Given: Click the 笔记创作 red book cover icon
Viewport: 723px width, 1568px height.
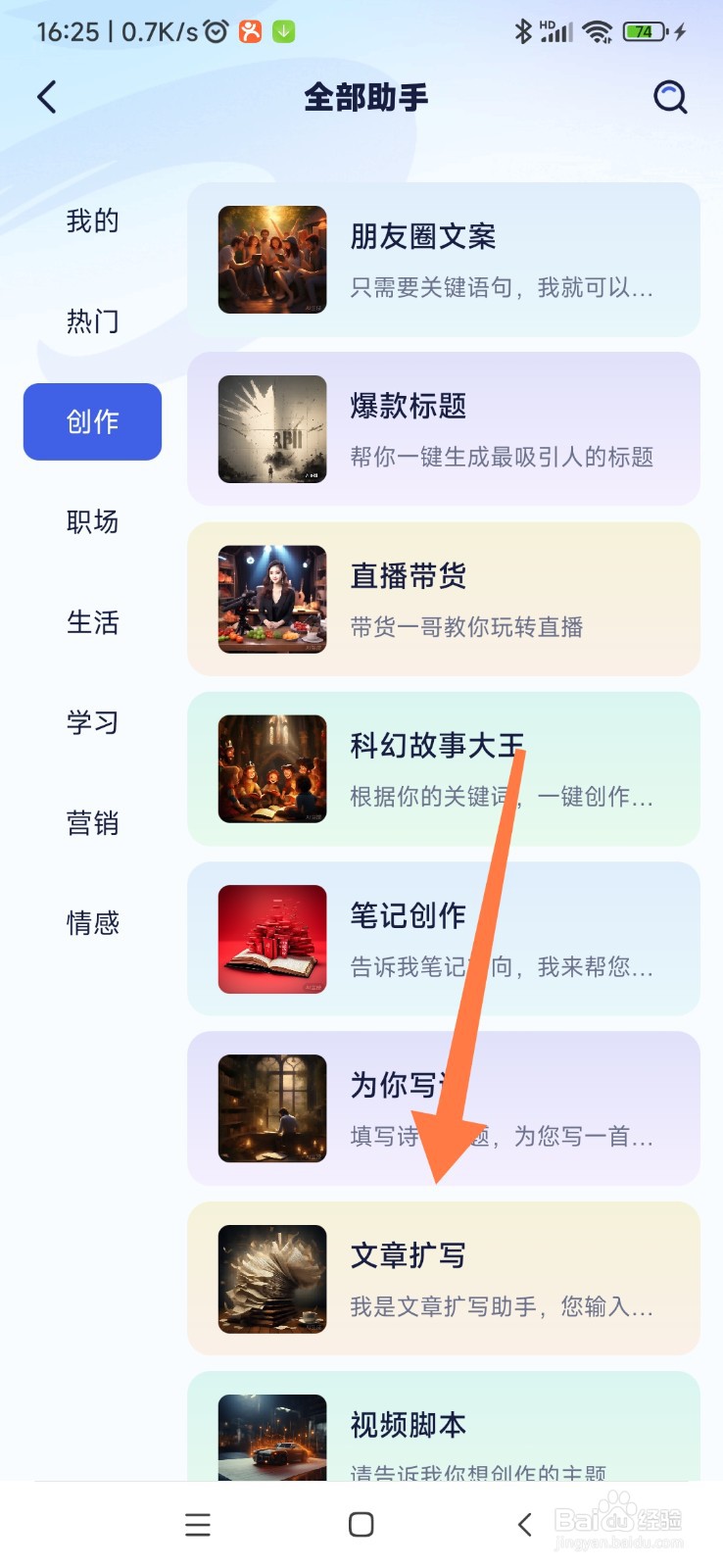Looking at the screenshot, I should pyautogui.click(x=271, y=938).
